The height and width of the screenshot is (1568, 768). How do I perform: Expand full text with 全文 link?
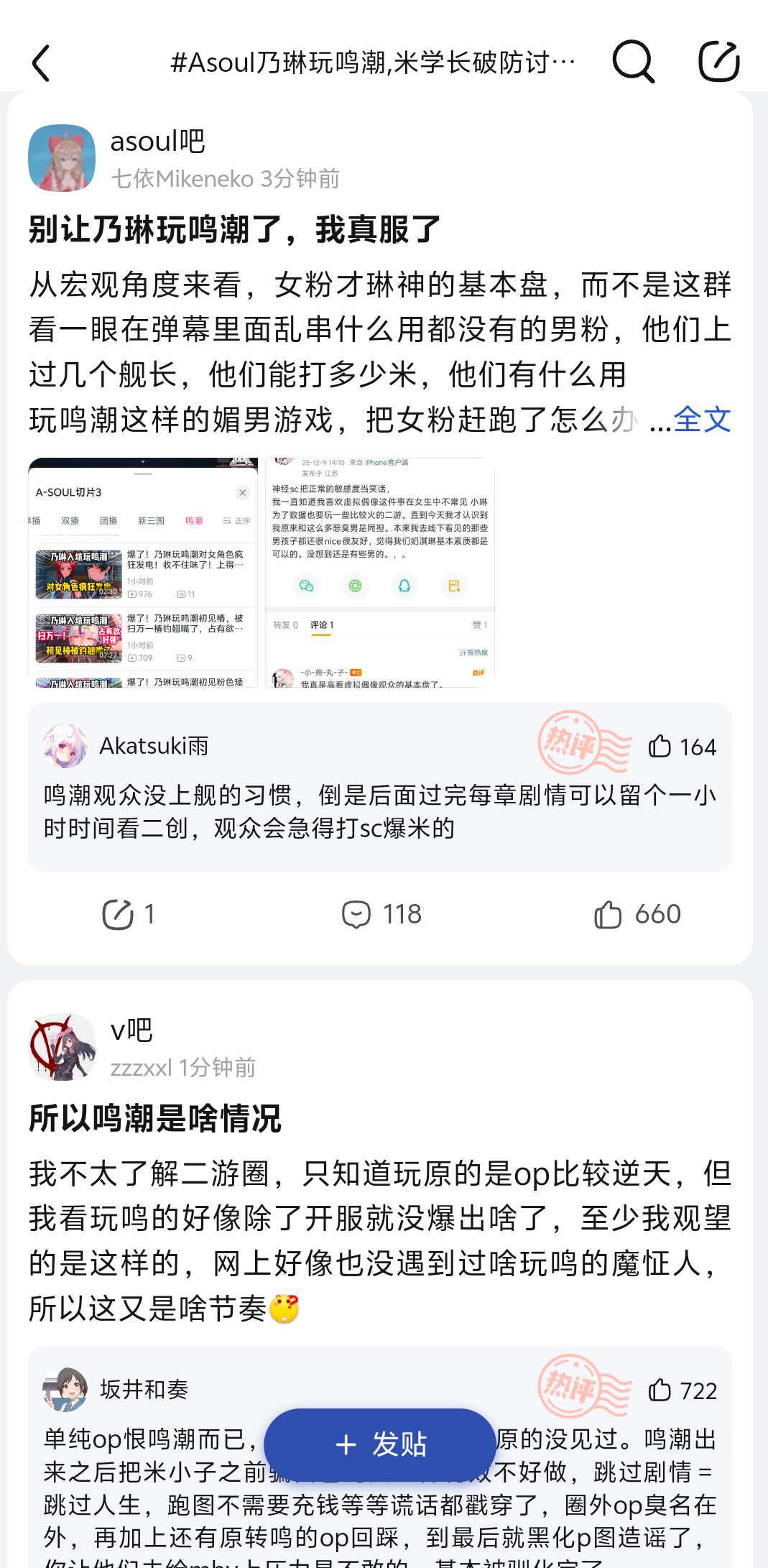coord(702,420)
